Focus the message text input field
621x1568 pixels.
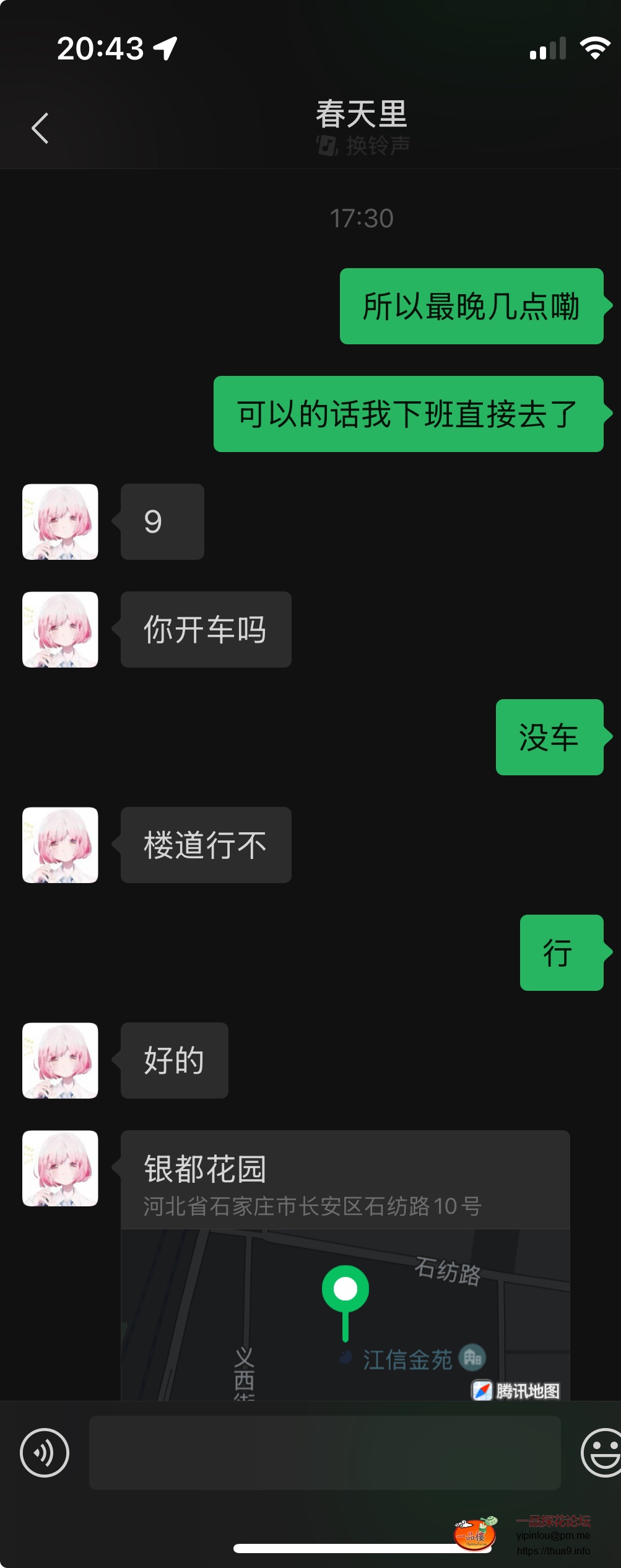324,1452
